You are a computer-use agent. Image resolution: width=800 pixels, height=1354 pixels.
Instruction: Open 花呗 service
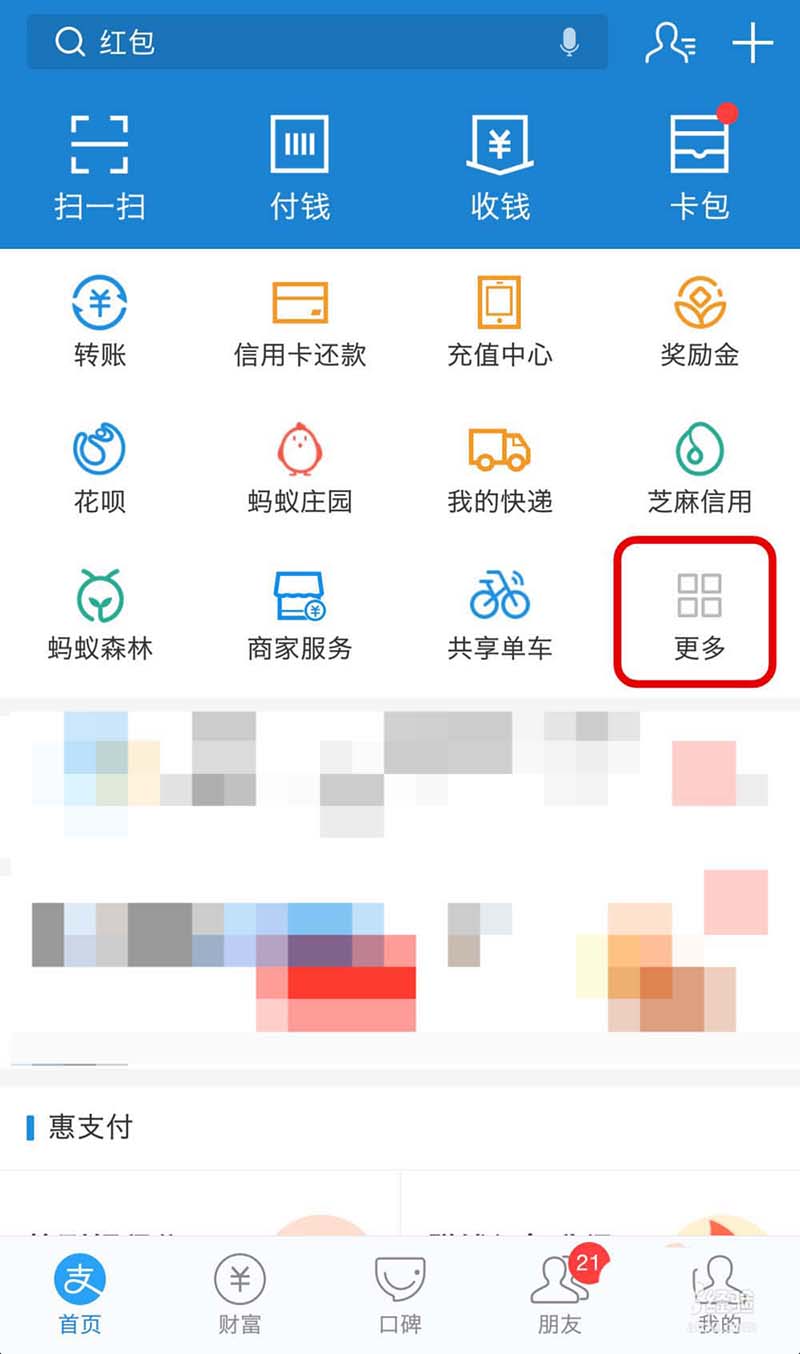pos(99,467)
